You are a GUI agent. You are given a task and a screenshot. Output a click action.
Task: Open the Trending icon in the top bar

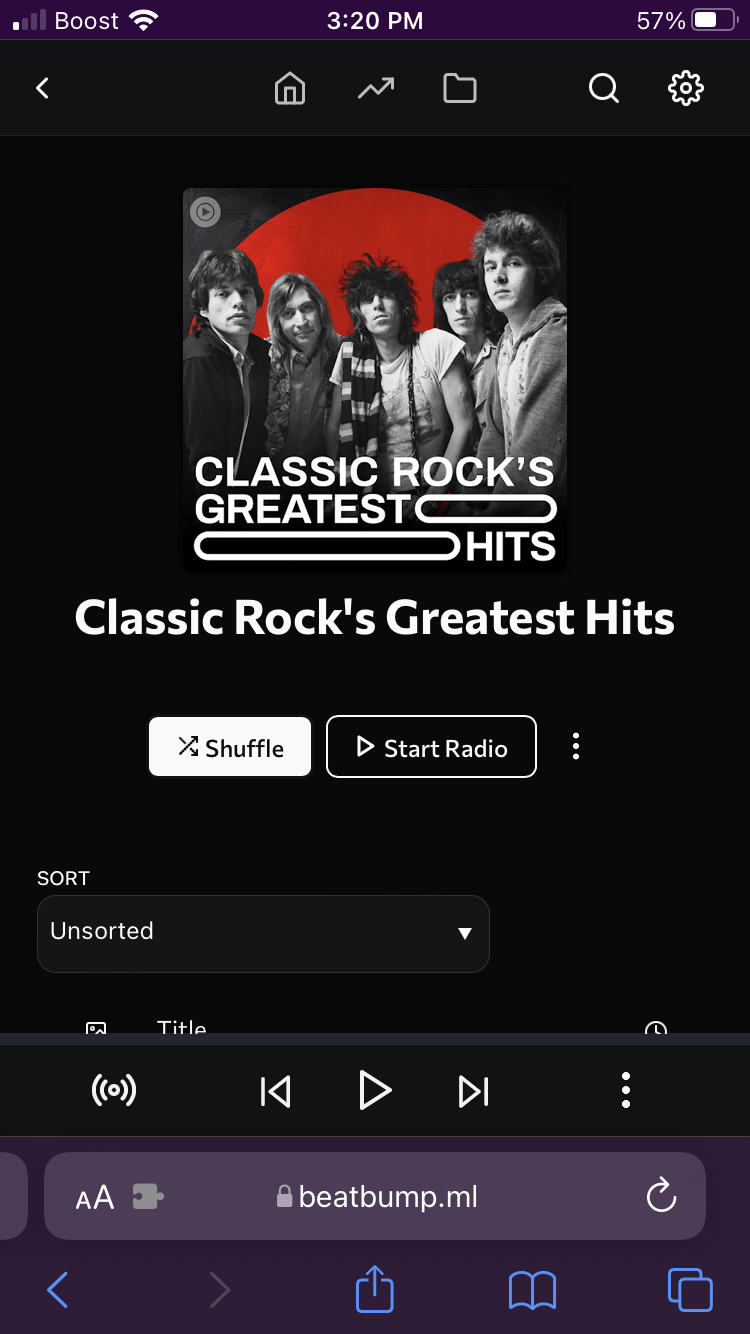(375, 88)
